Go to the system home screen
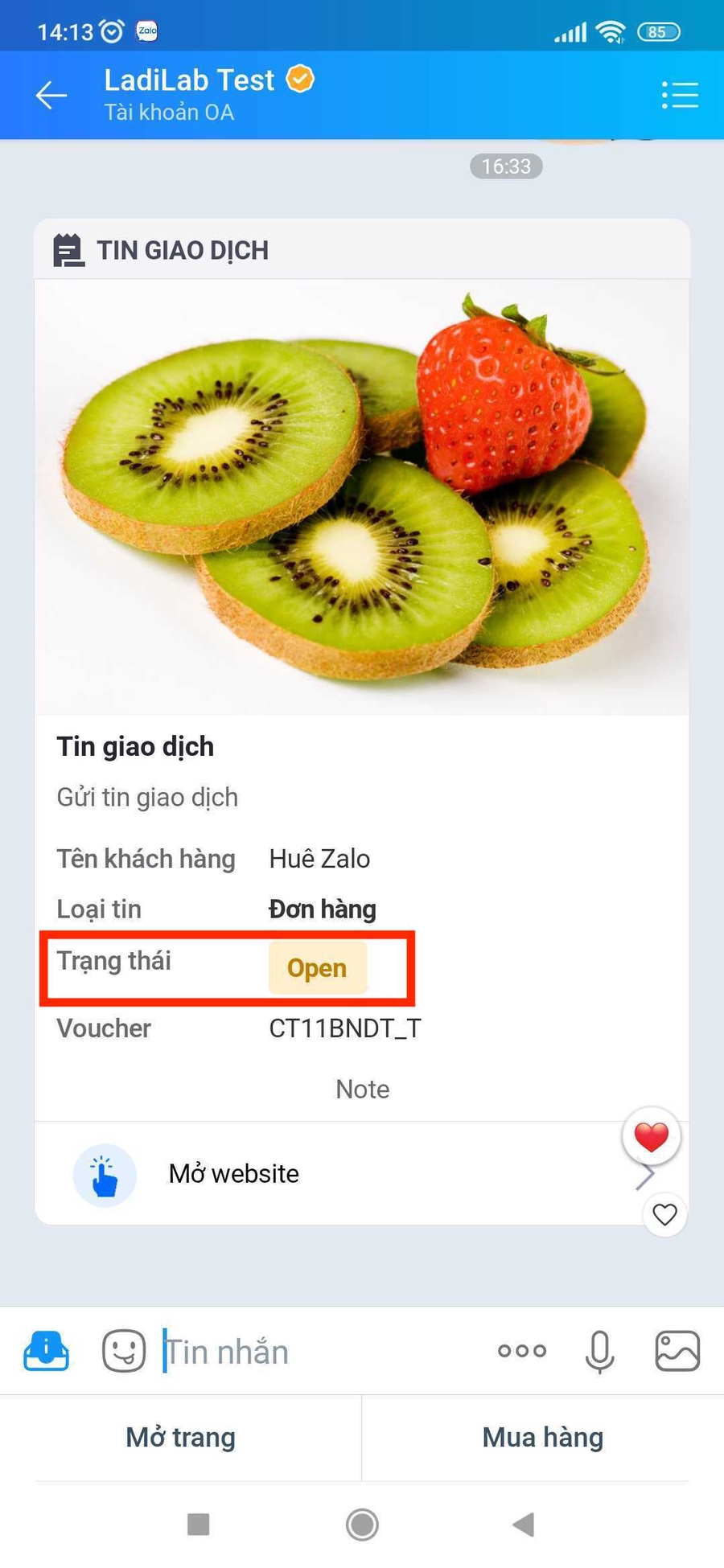The image size is (724, 1568). [362, 1524]
